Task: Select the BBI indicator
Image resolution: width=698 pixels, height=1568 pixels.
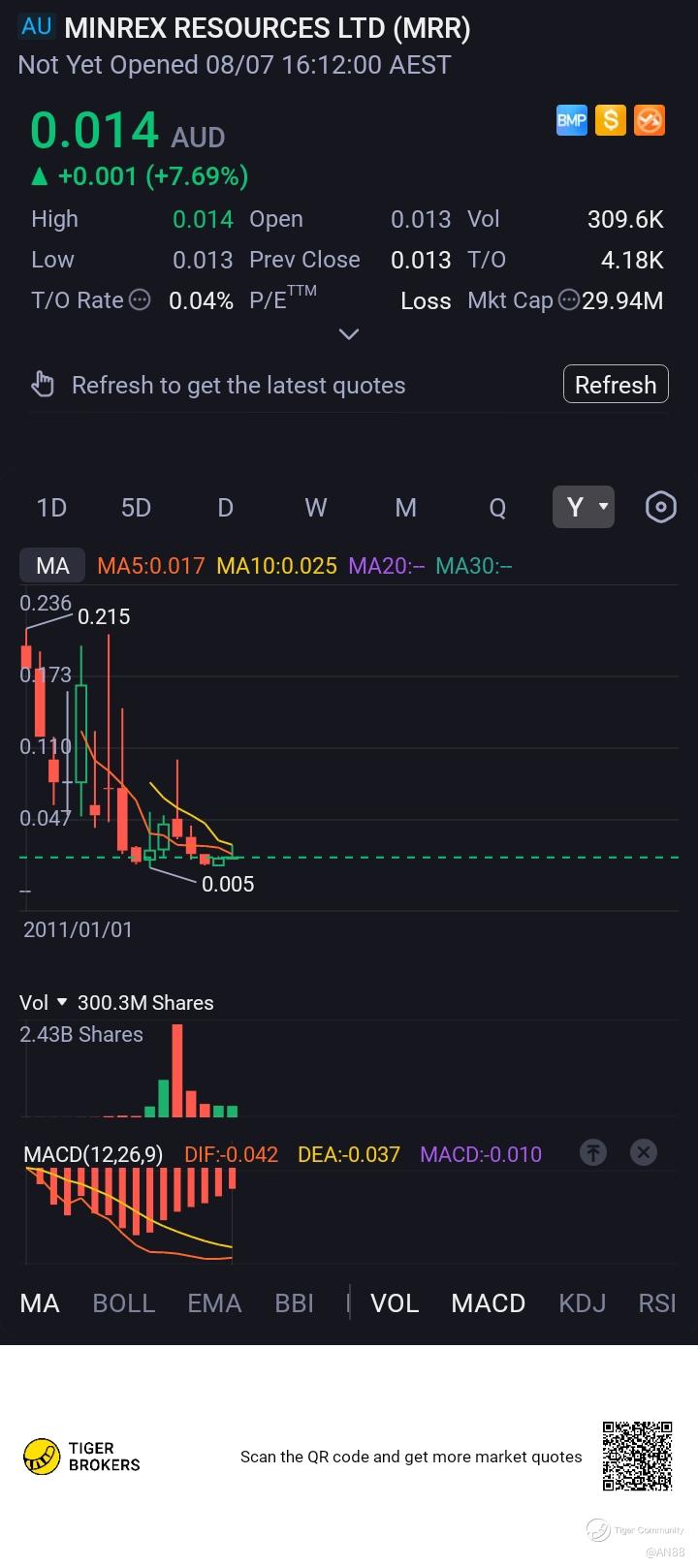Action: click(x=295, y=1303)
